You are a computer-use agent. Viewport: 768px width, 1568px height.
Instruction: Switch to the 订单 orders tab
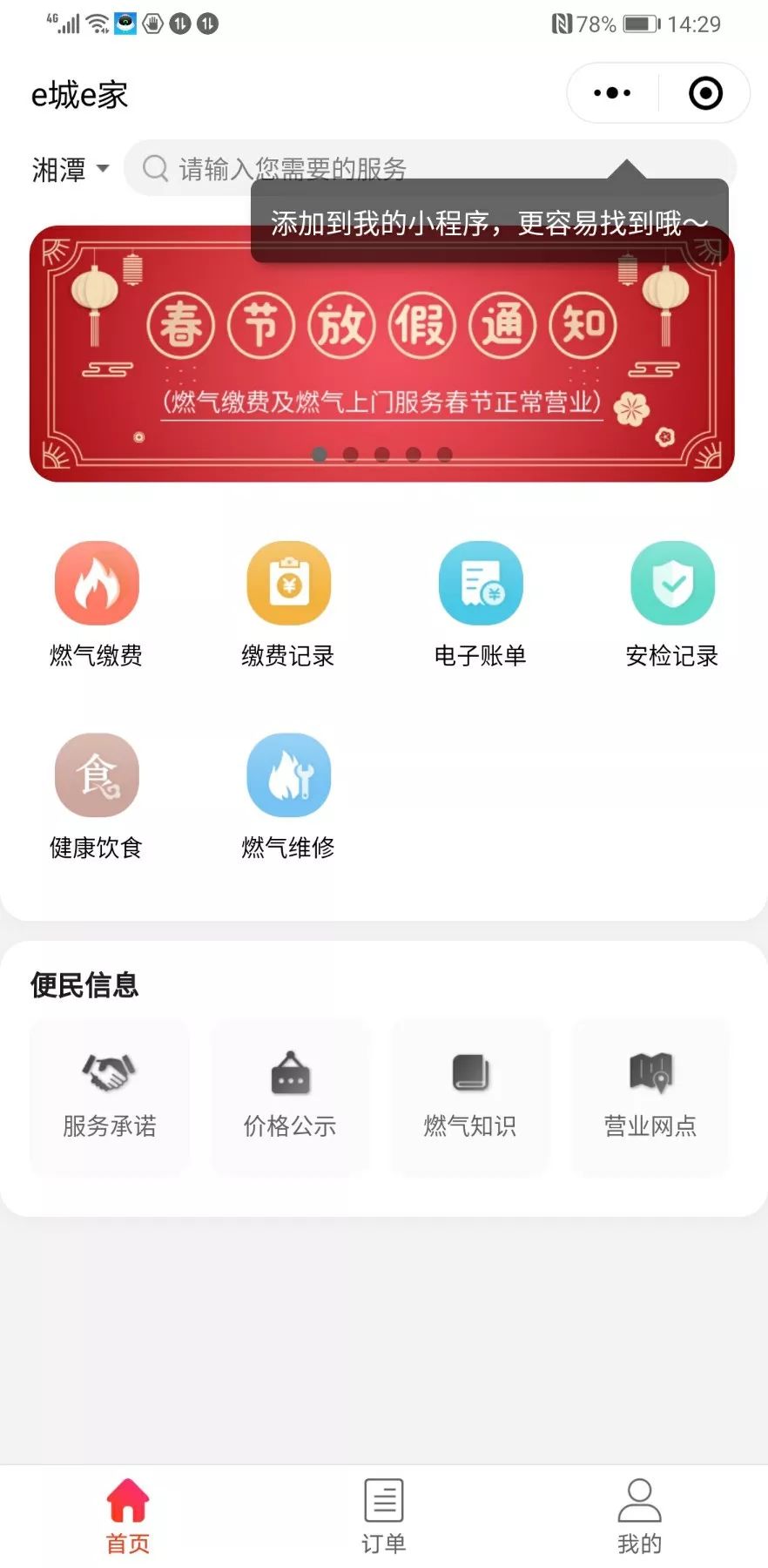click(x=384, y=1517)
